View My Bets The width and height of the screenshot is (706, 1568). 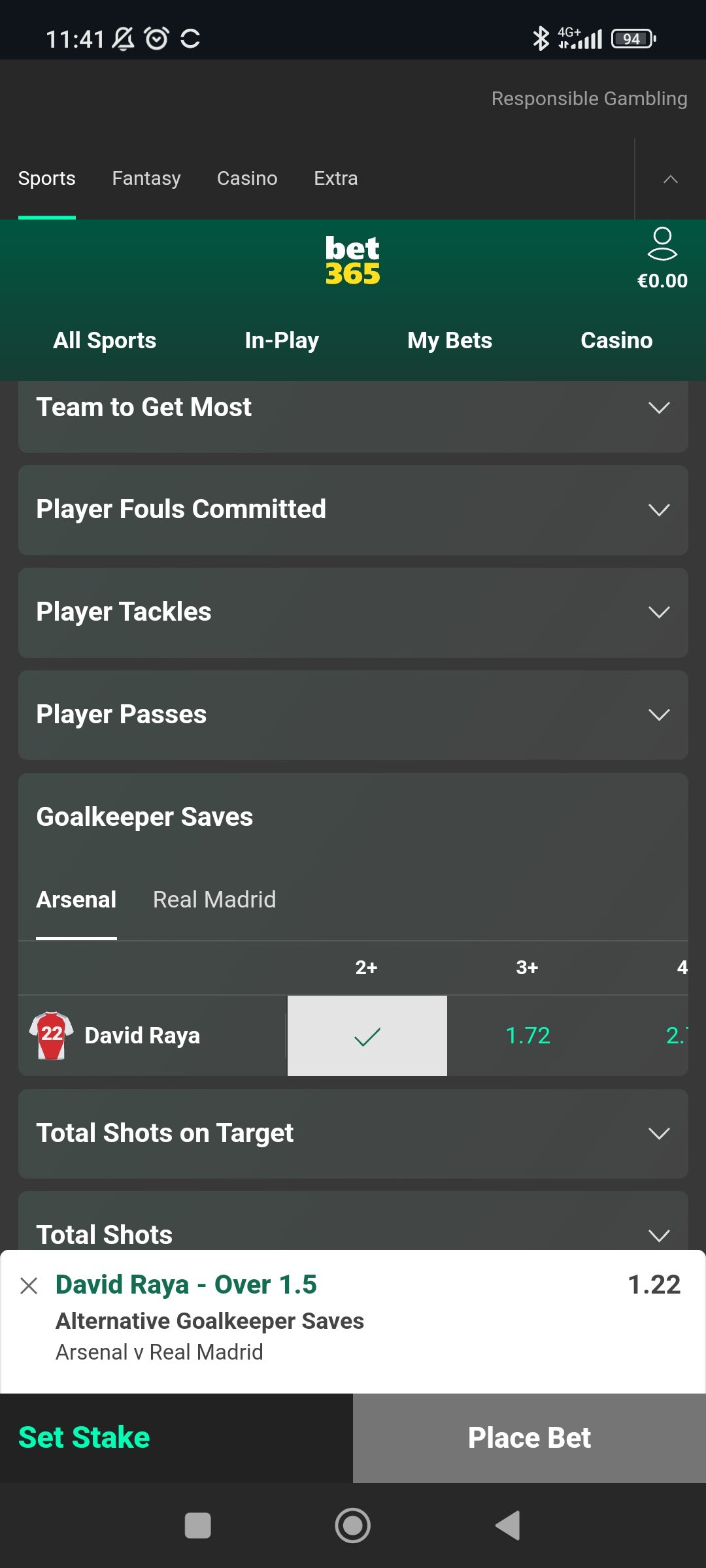[x=450, y=340]
